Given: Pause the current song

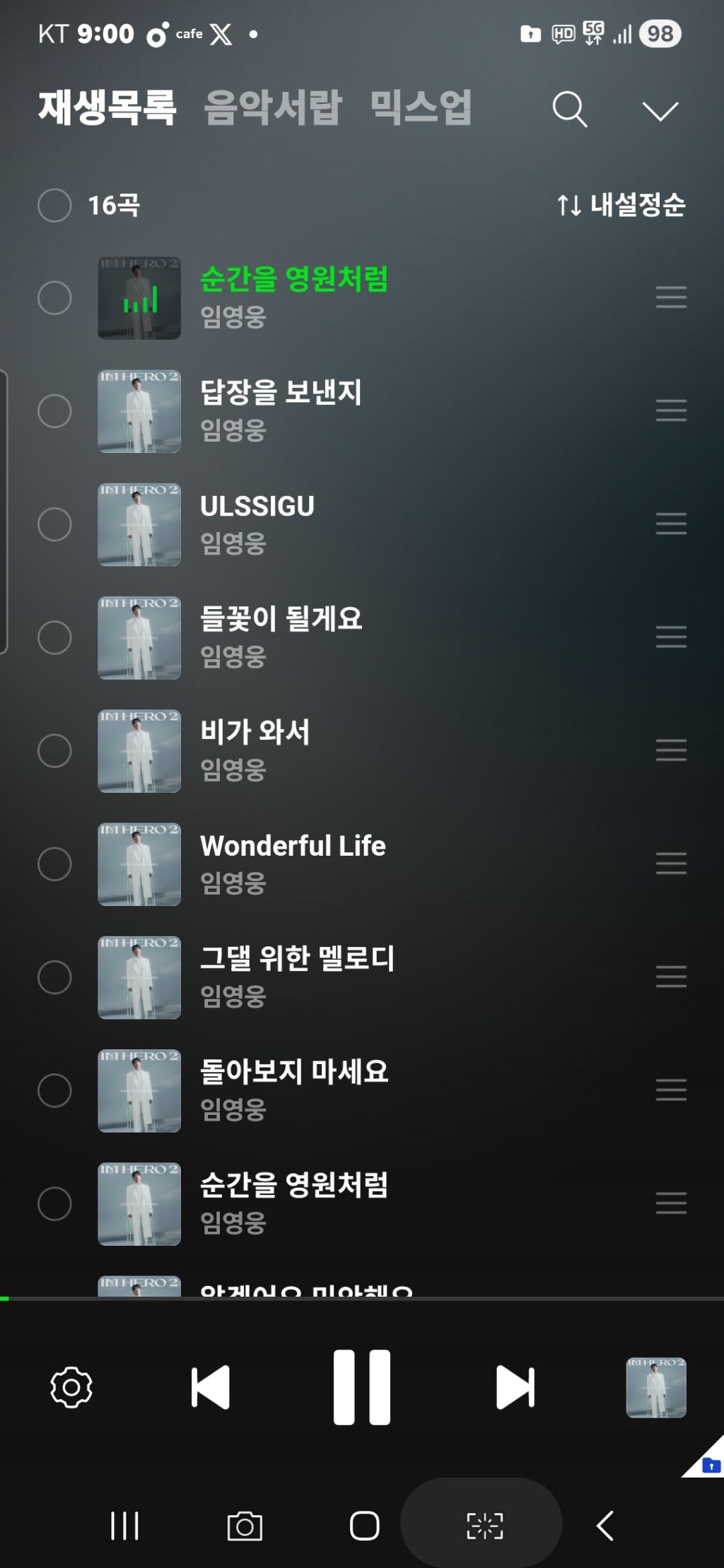Looking at the screenshot, I should [x=362, y=1387].
